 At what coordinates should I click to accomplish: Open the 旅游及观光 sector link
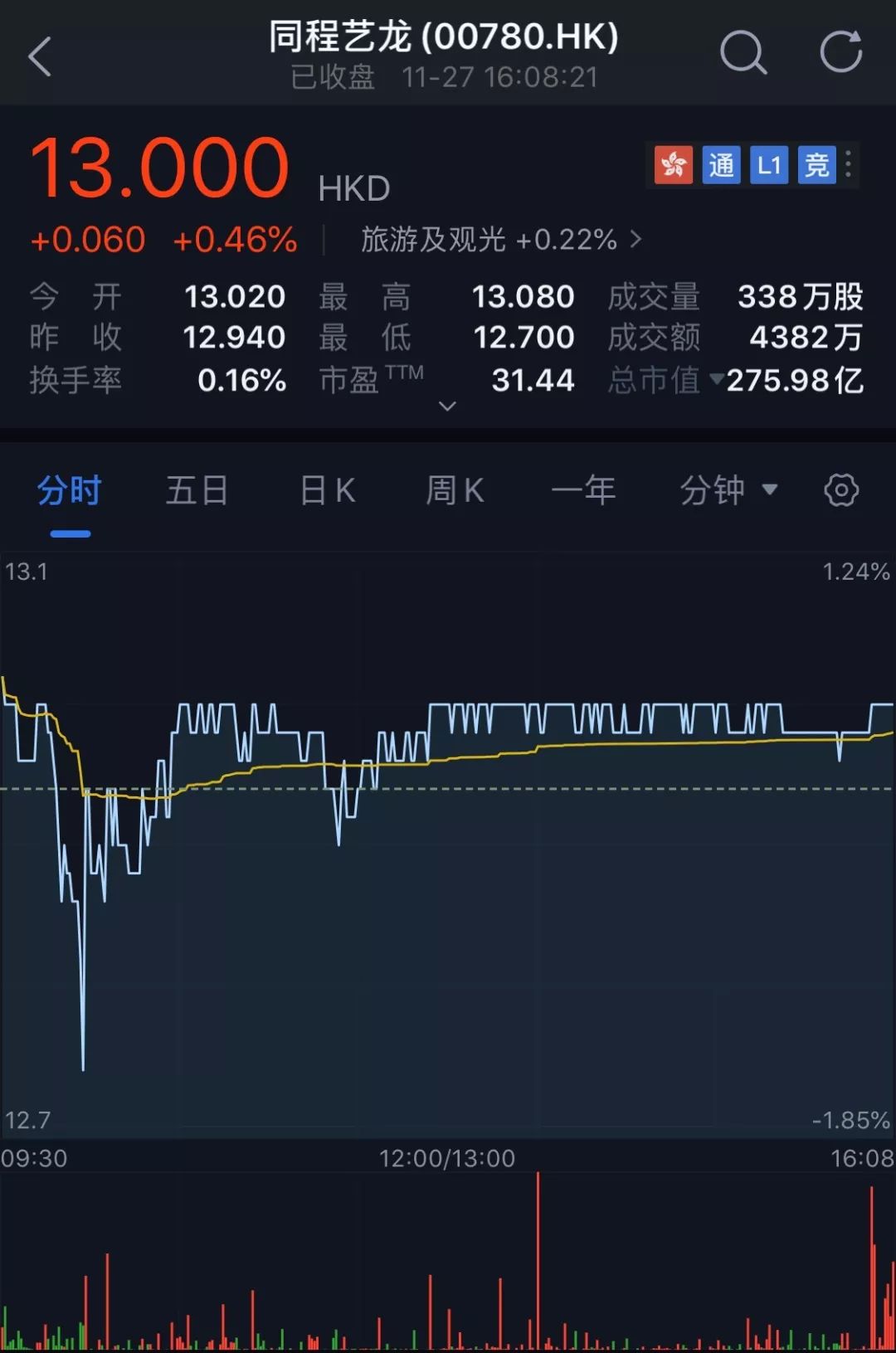click(x=501, y=240)
